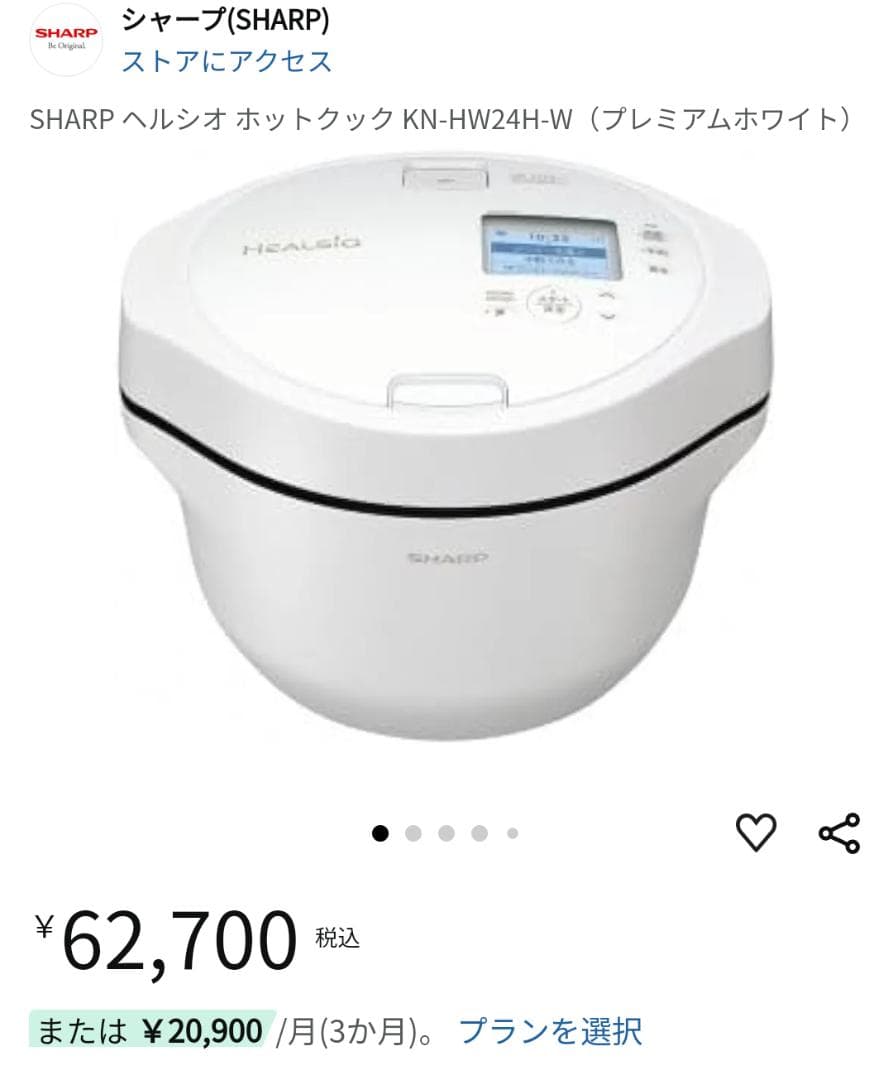Click the red SHARP 'Be Original' store badge

[x=67, y=36]
